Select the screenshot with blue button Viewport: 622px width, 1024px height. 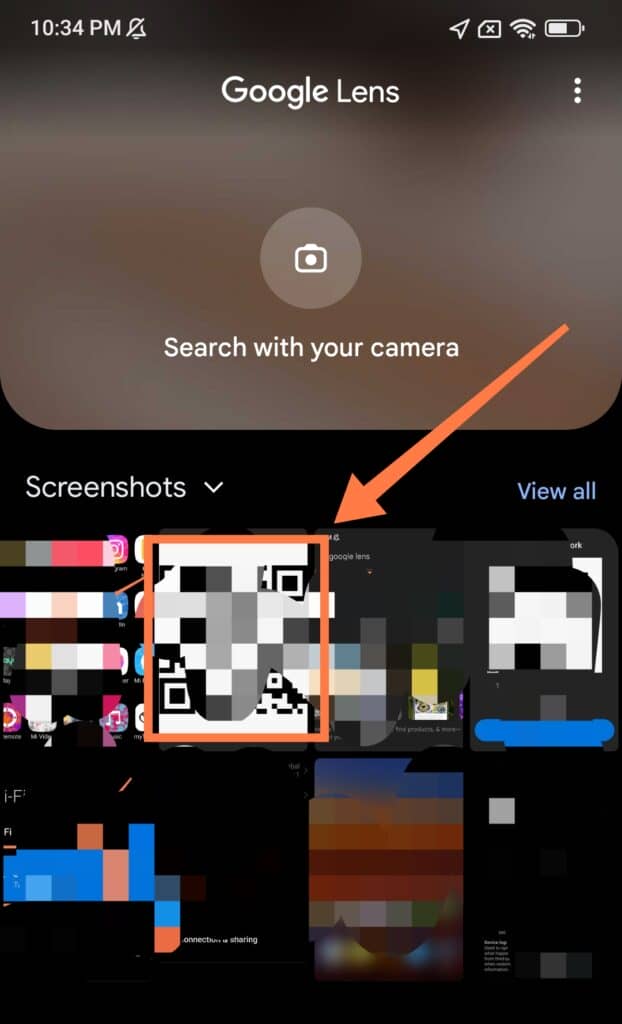point(546,639)
